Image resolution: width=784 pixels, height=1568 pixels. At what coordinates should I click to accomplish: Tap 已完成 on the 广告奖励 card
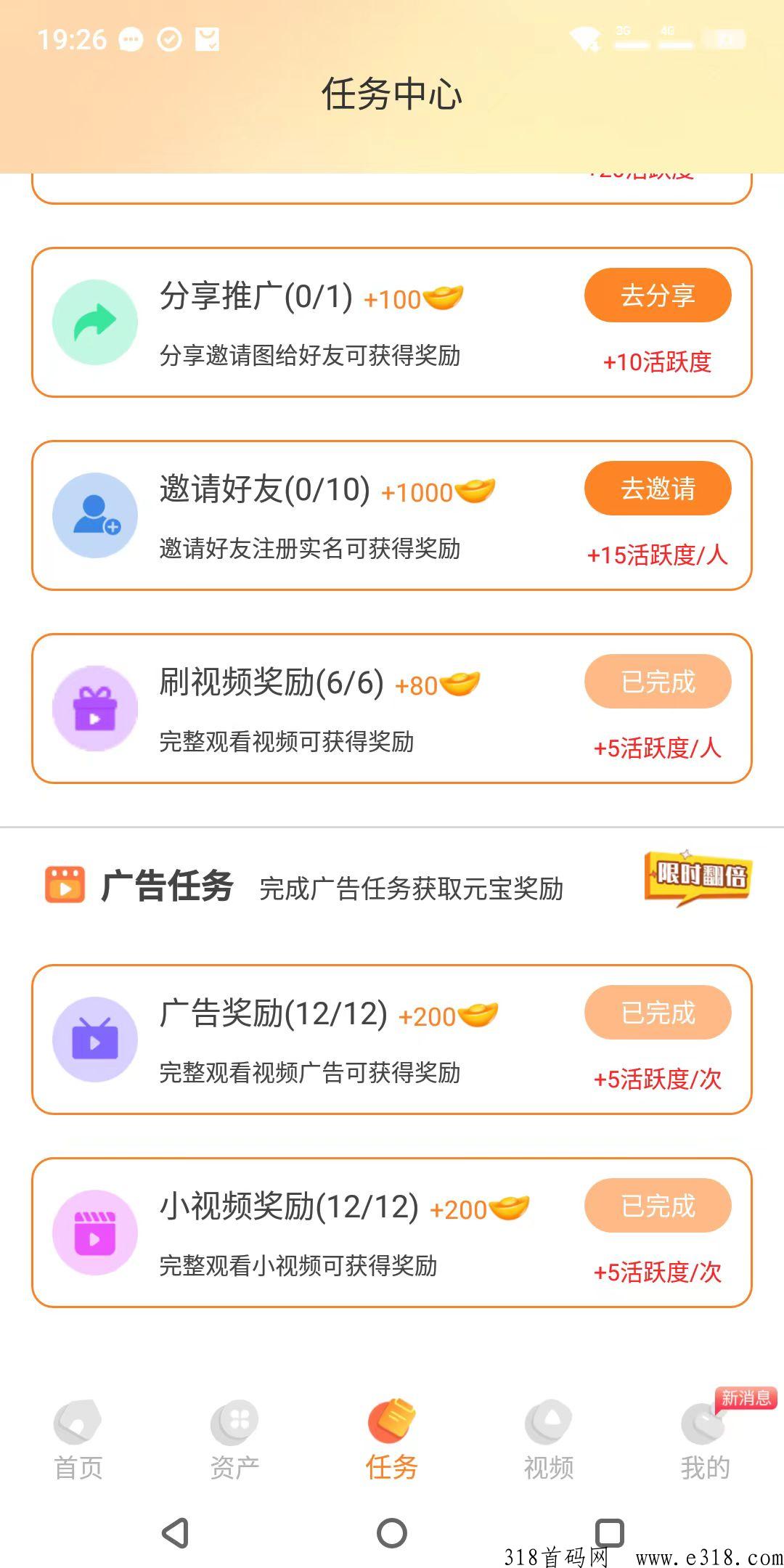[658, 1013]
